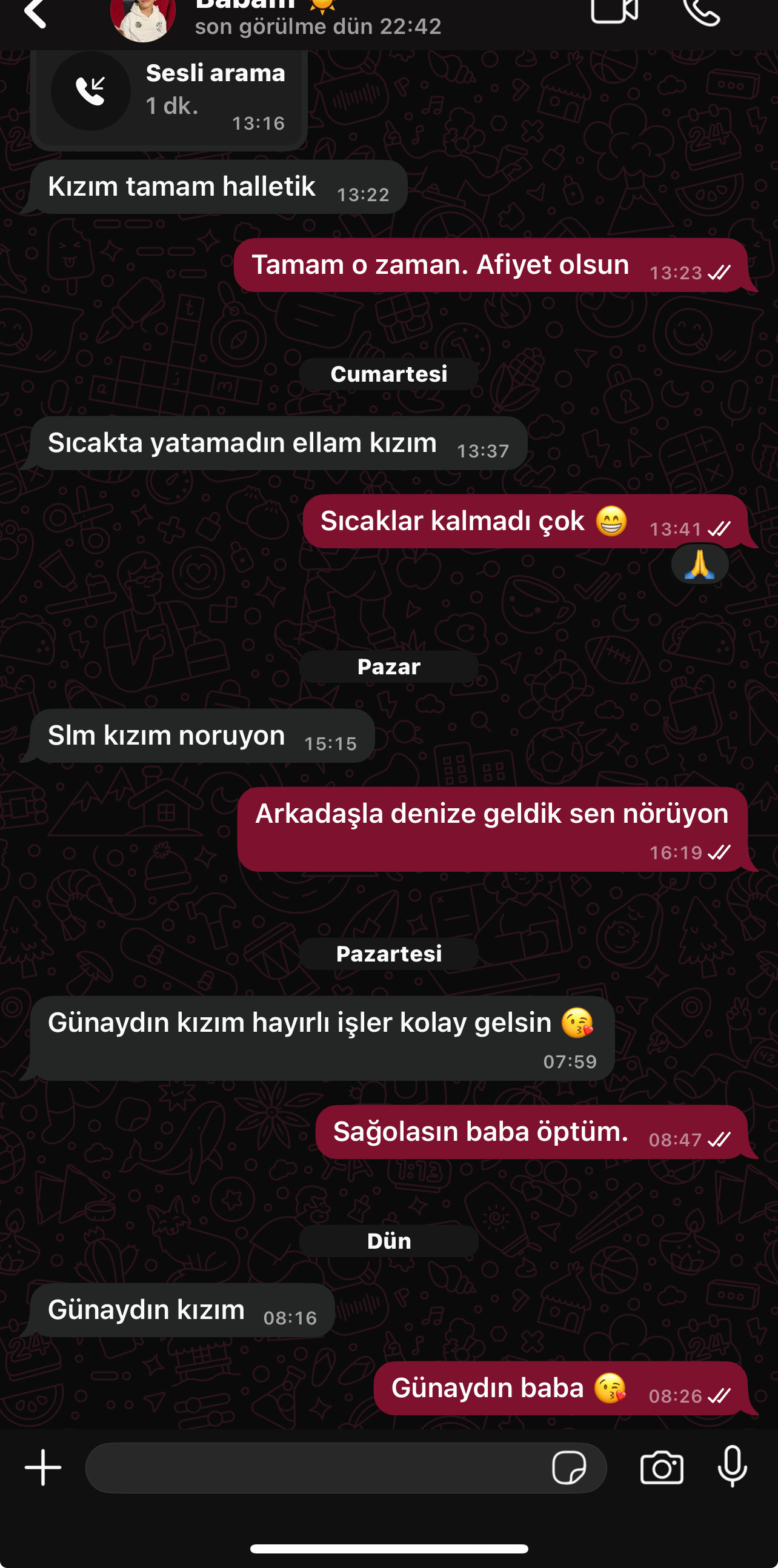
Task: Focus the message text field
Action: click(x=316, y=1467)
